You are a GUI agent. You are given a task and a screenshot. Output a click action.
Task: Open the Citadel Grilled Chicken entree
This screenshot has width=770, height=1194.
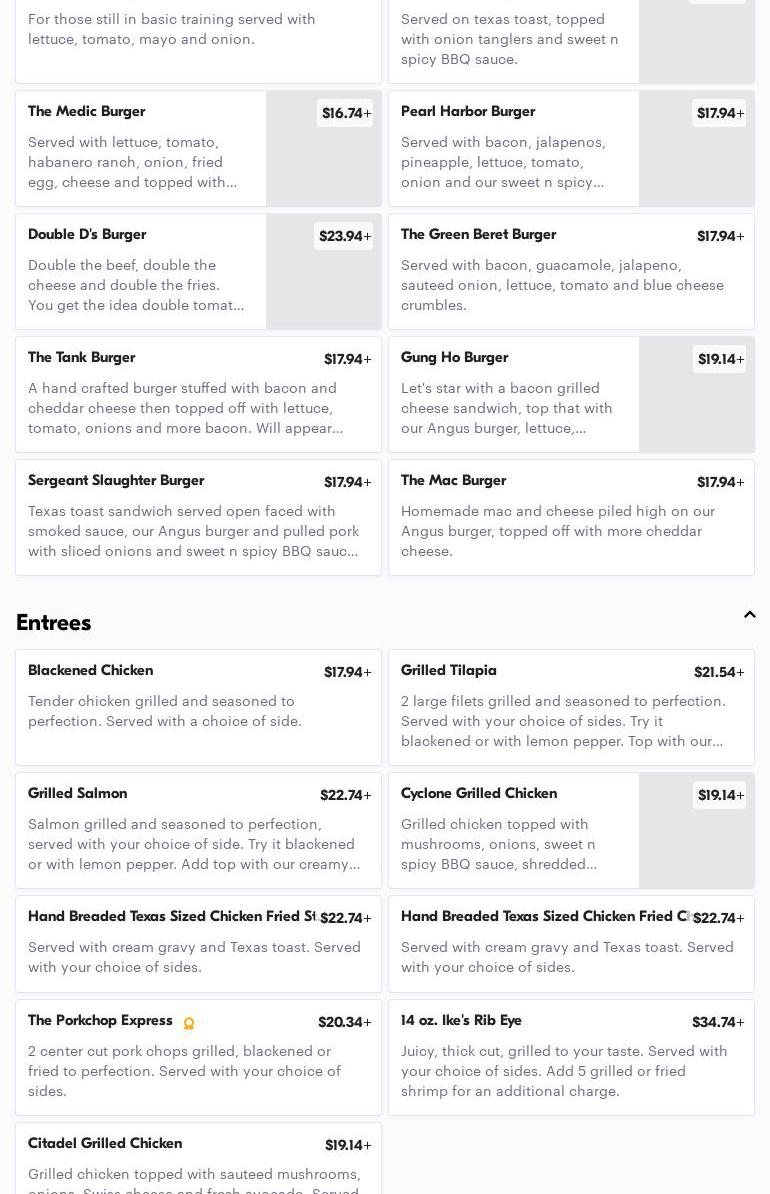(197, 1160)
